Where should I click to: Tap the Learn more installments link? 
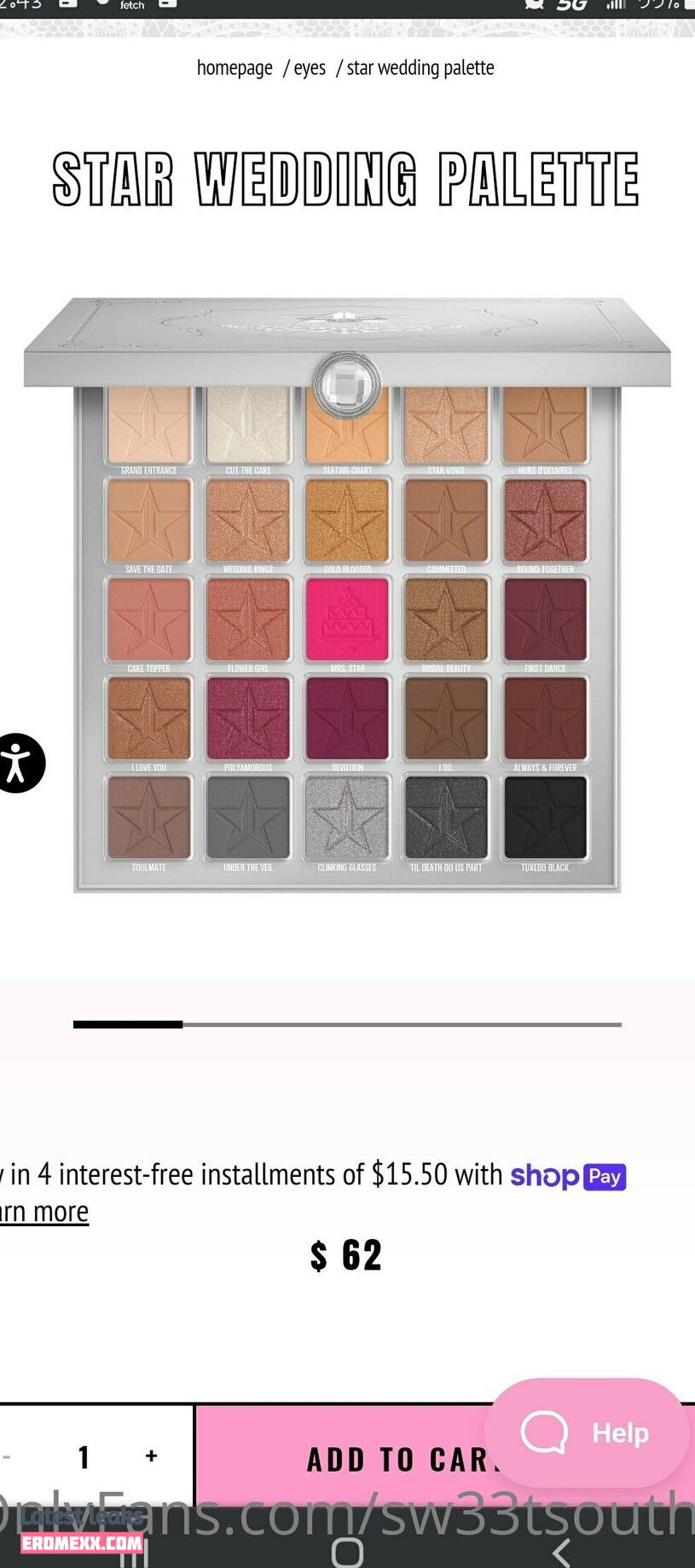(44, 1211)
